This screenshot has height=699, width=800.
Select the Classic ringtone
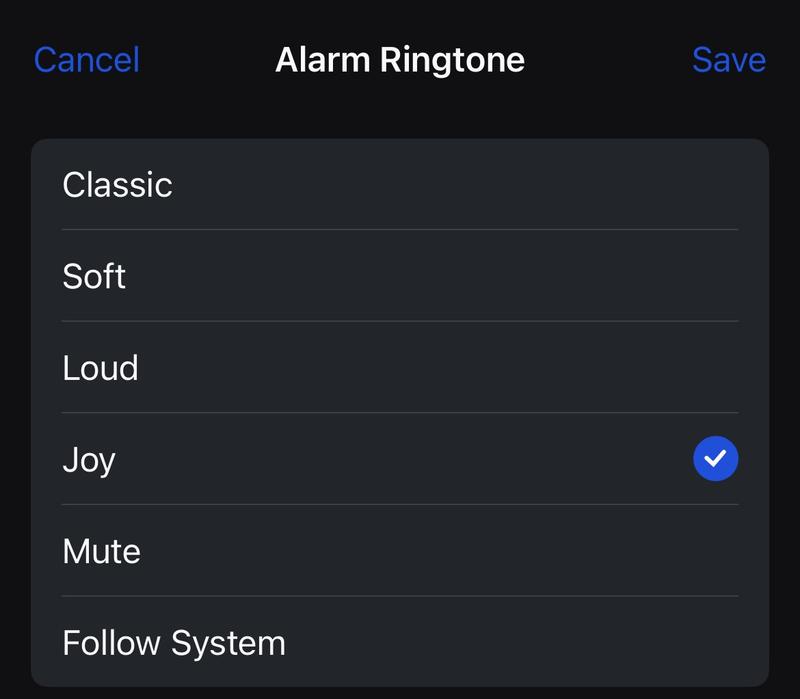(400, 185)
